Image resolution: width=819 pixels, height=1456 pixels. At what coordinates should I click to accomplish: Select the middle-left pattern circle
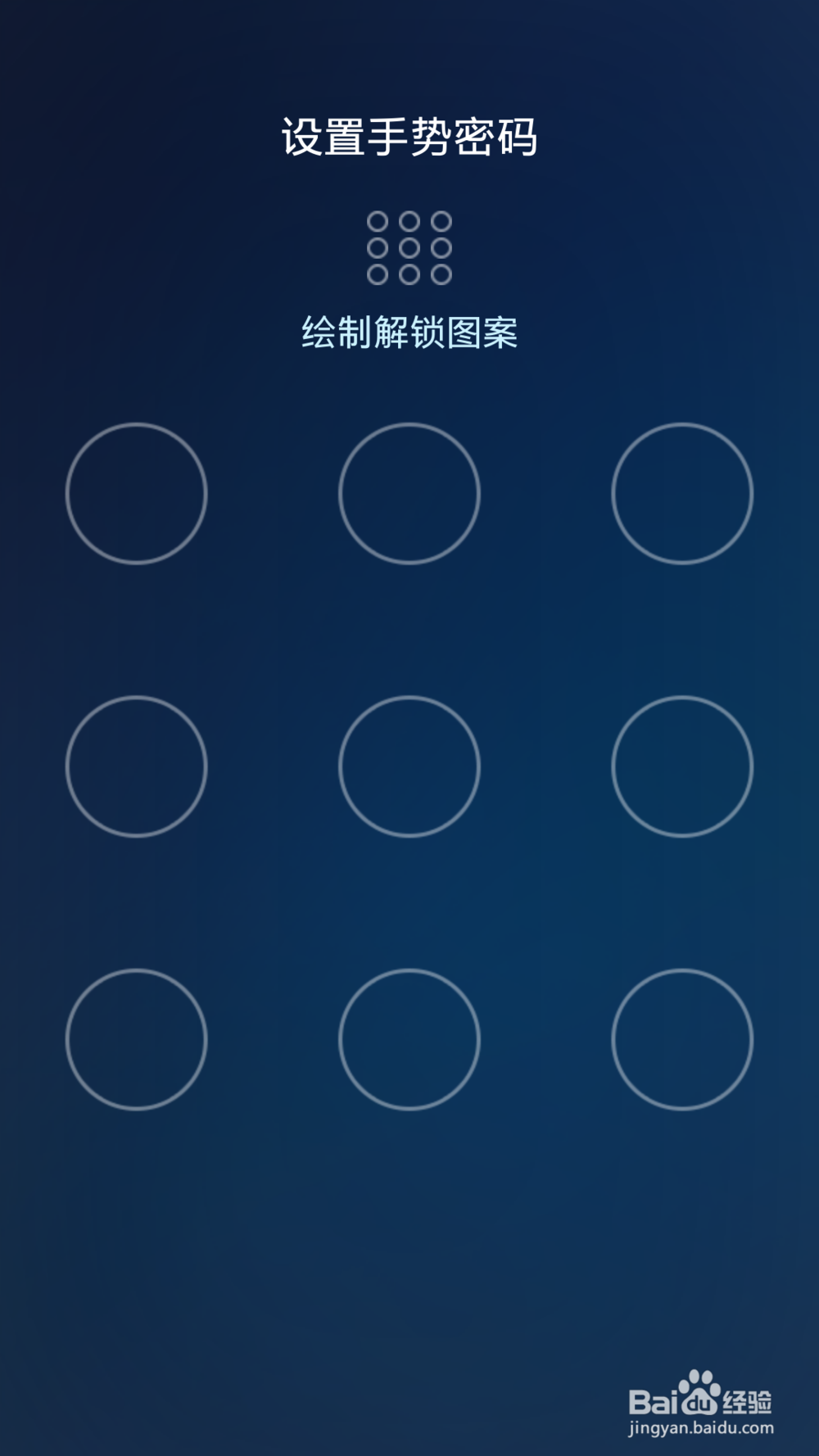[x=138, y=763]
